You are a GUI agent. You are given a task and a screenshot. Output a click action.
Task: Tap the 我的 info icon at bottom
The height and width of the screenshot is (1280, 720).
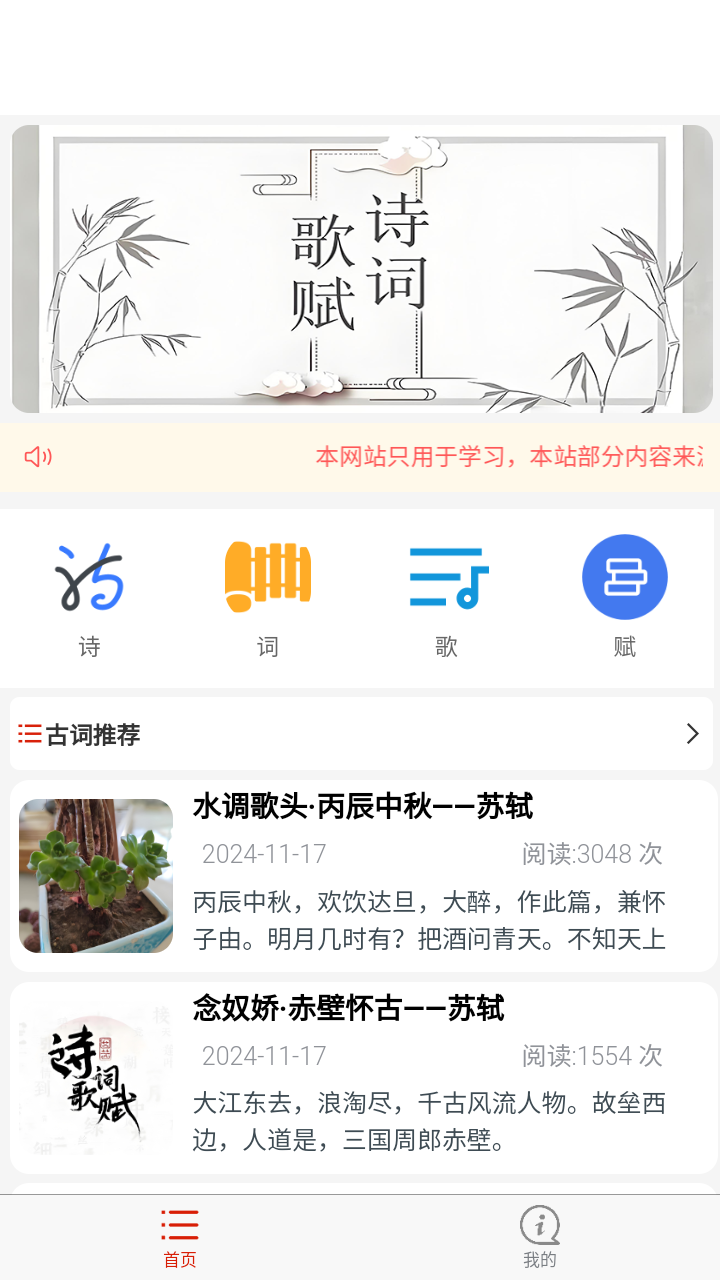tap(539, 1224)
